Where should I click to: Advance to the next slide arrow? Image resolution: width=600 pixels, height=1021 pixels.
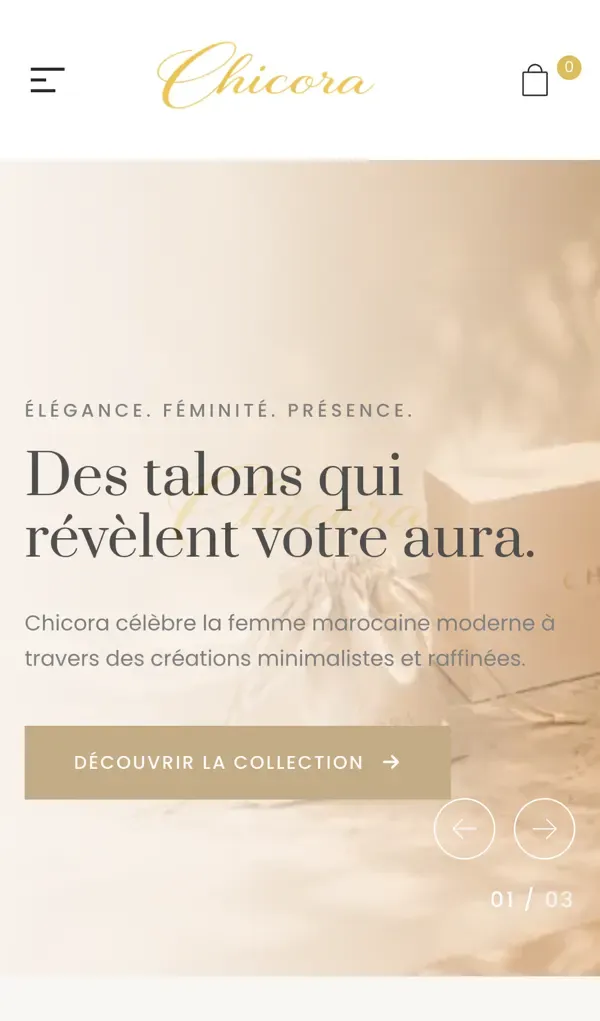pyautogui.click(x=545, y=829)
